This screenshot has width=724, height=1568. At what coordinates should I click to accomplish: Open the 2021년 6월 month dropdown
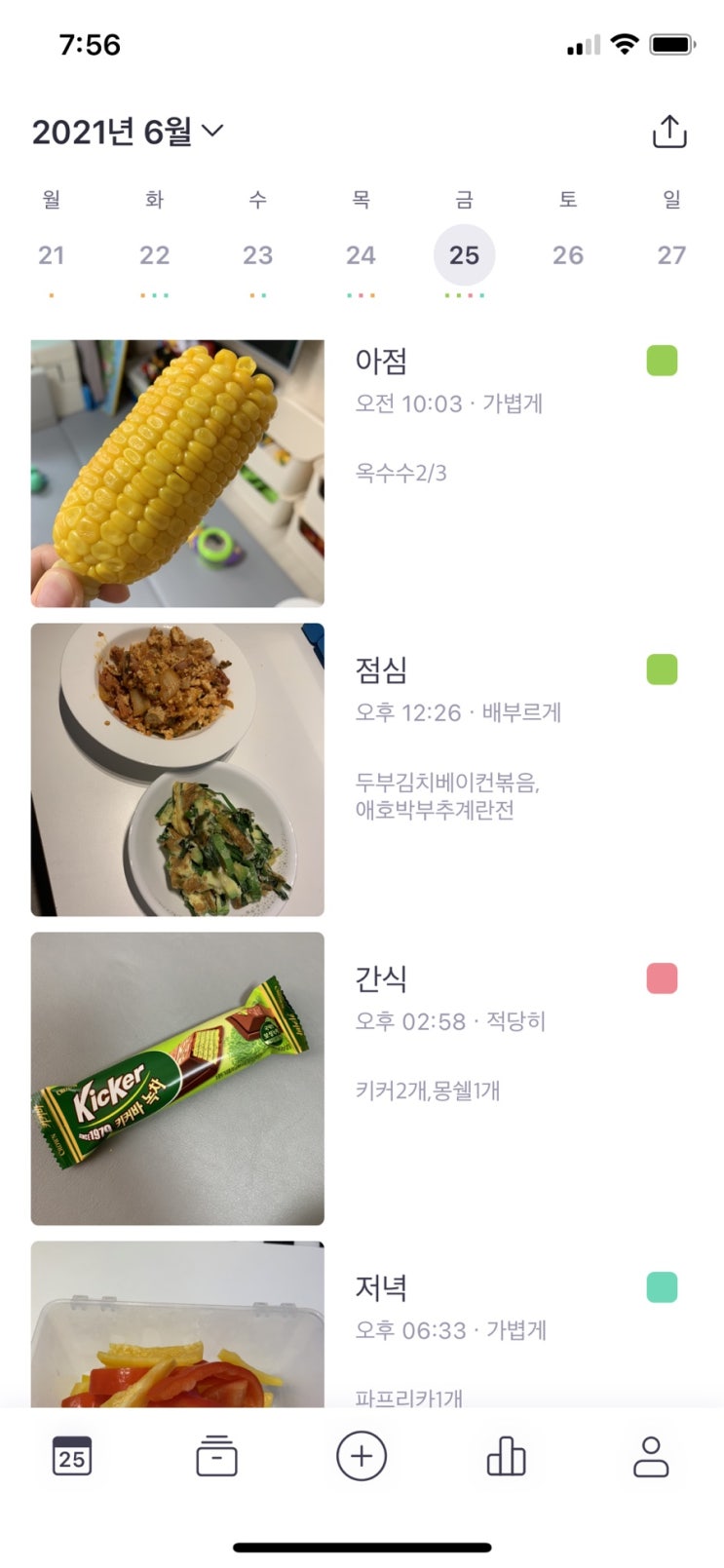coord(128,131)
